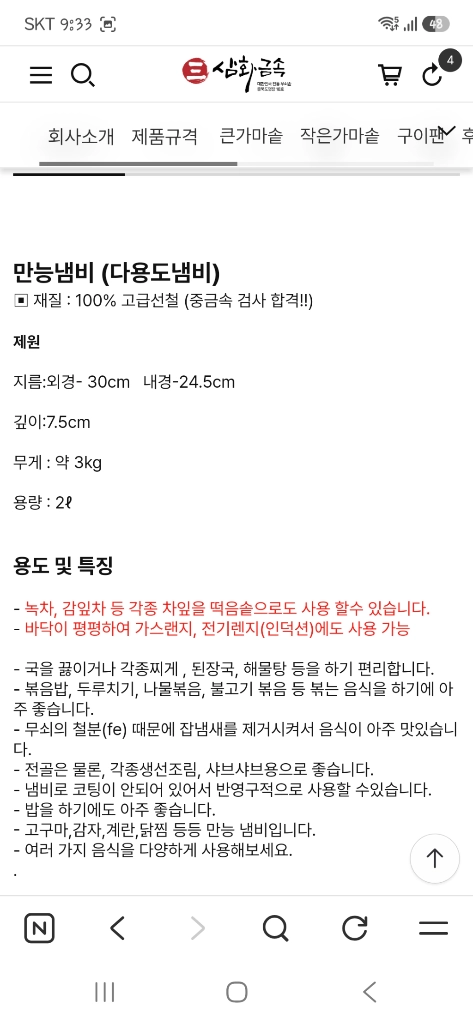
Task: Expand the category list chevron
Action: coord(448,130)
